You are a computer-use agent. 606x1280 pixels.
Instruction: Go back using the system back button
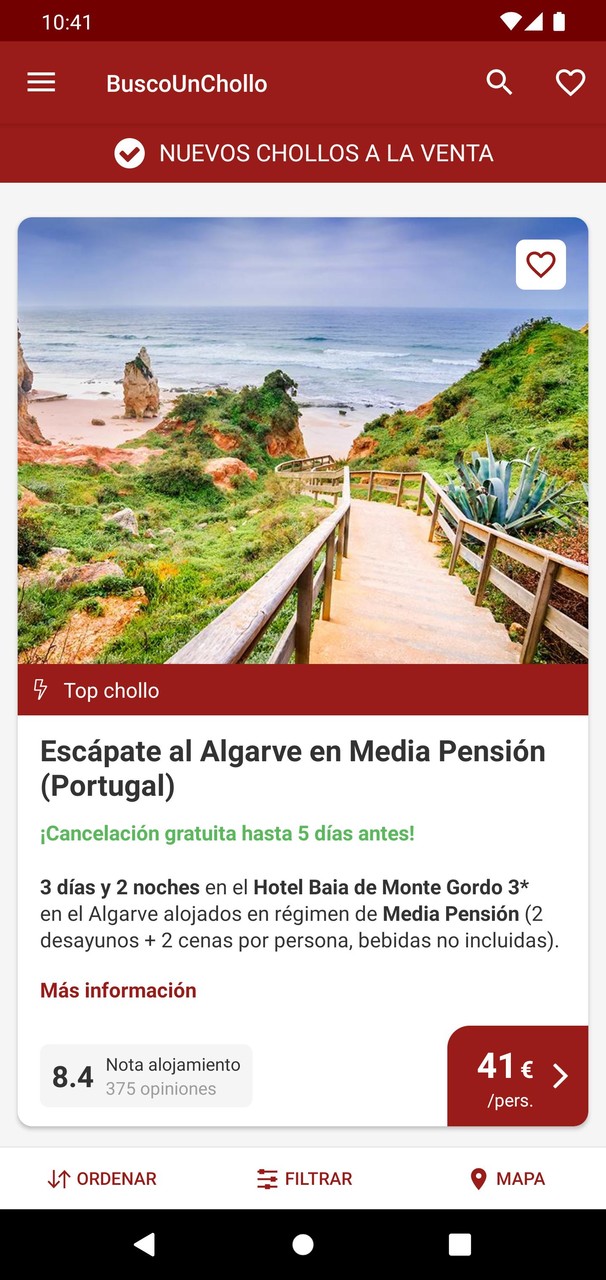pyautogui.click(x=145, y=1244)
